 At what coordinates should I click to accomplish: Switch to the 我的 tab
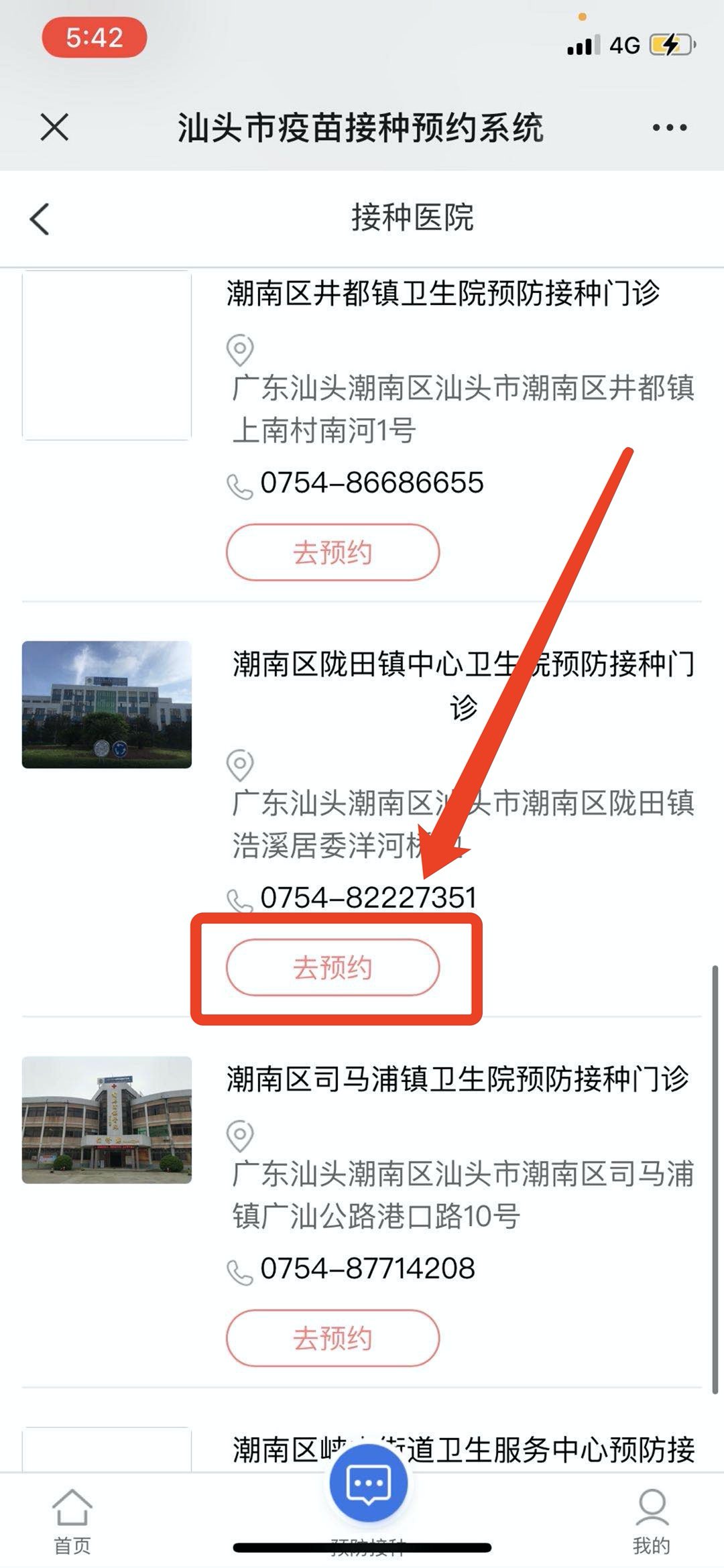(651, 1520)
